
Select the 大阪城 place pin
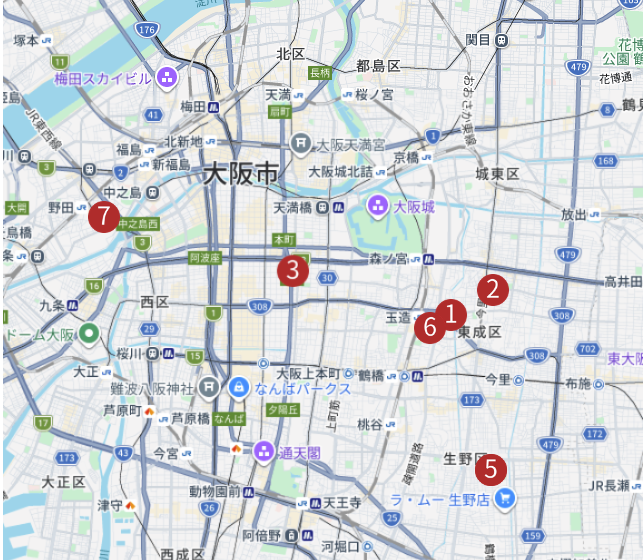coord(377,207)
